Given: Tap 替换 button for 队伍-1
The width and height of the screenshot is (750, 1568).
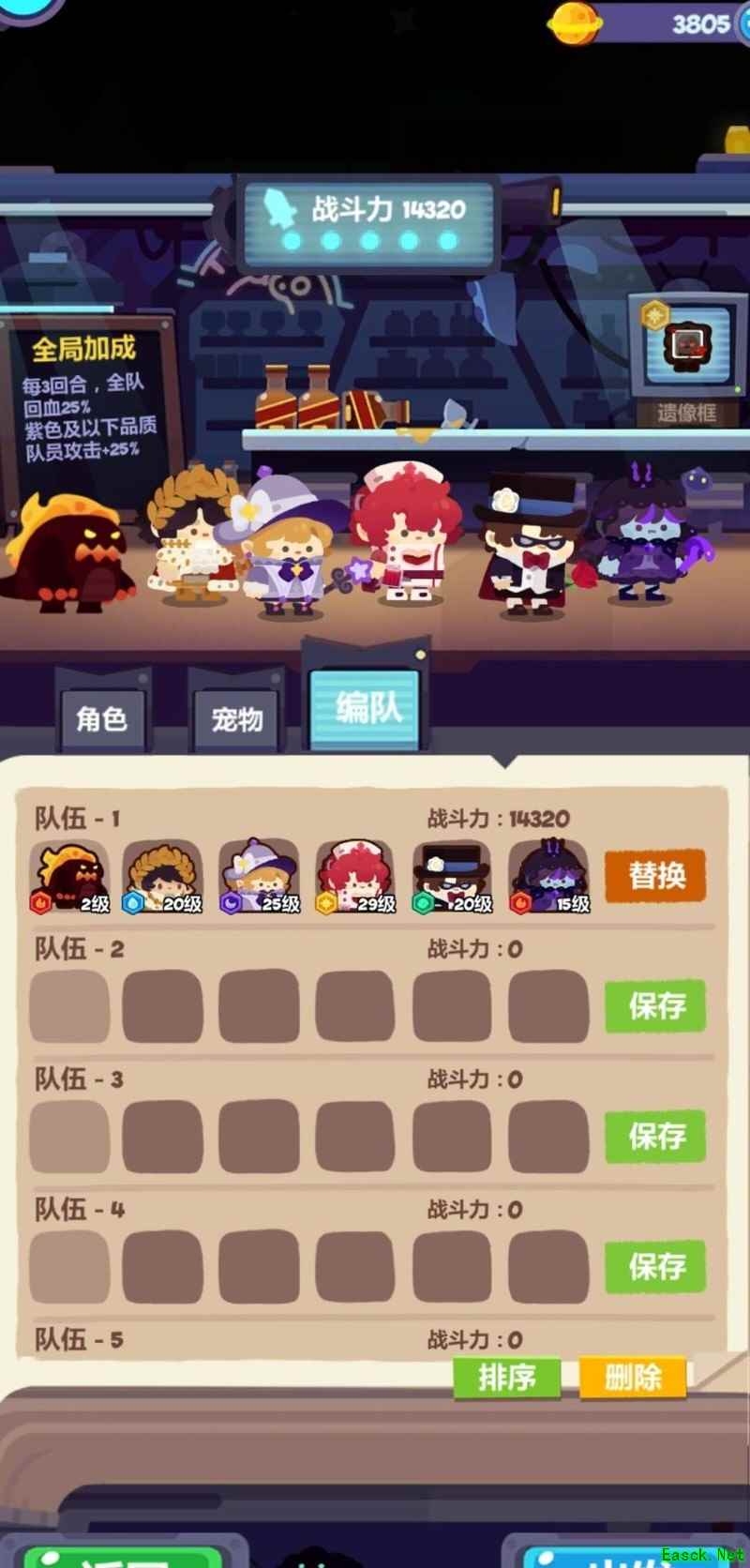Looking at the screenshot, I should click(655, 876).
